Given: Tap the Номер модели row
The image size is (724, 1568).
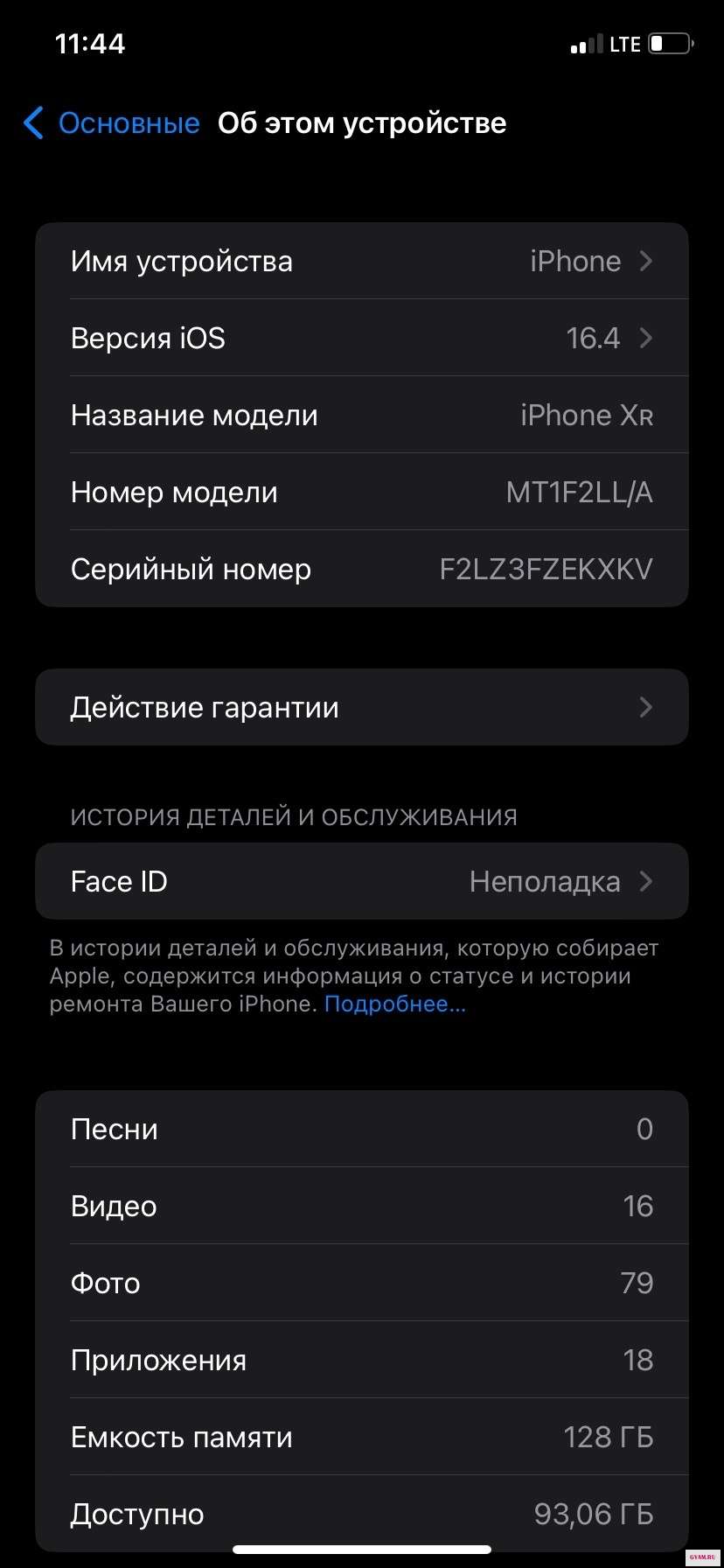Looking at the screenshot, I should [361, 493].
